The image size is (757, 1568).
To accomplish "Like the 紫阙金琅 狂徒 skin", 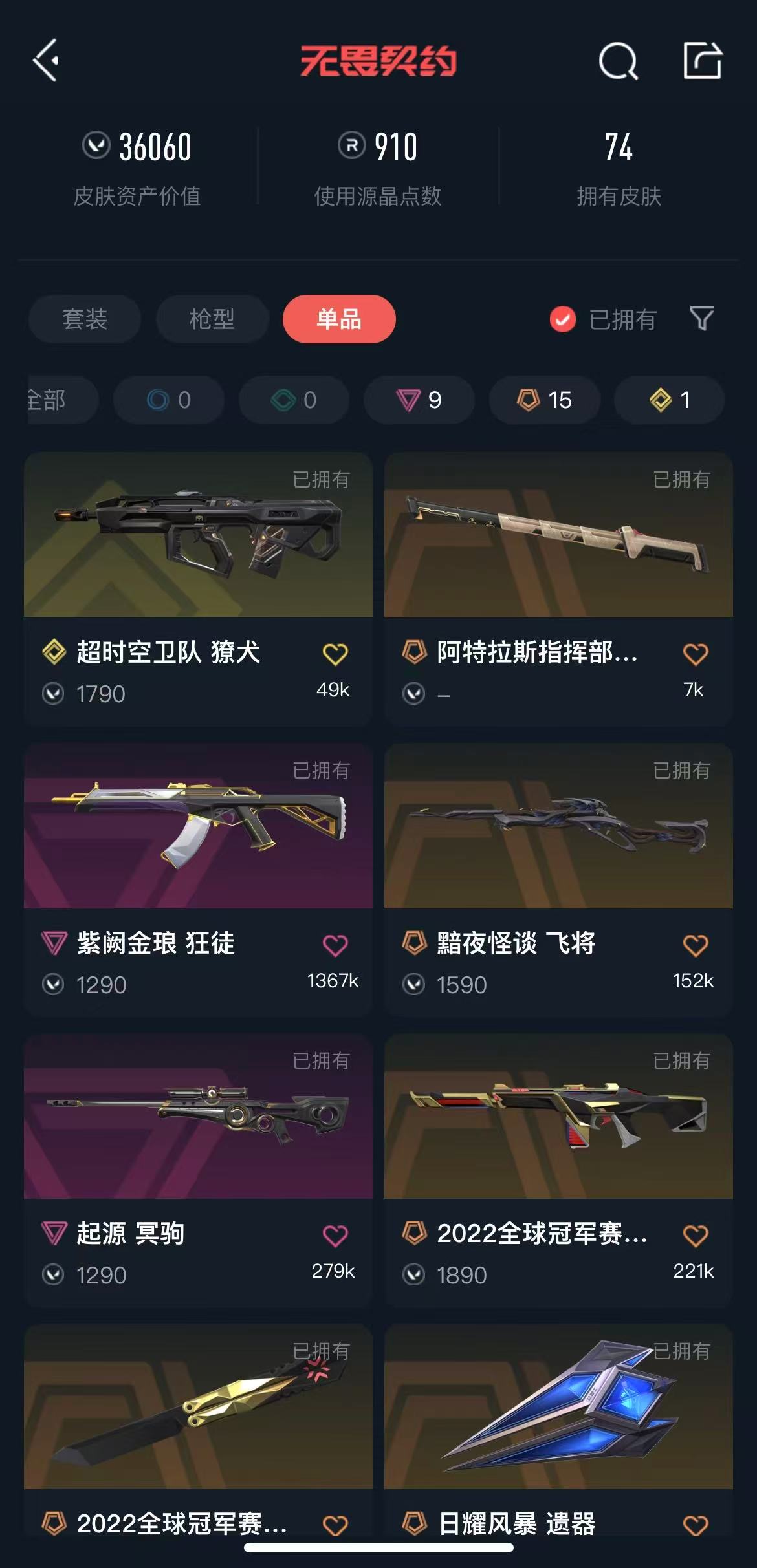I will coord(335,945).
